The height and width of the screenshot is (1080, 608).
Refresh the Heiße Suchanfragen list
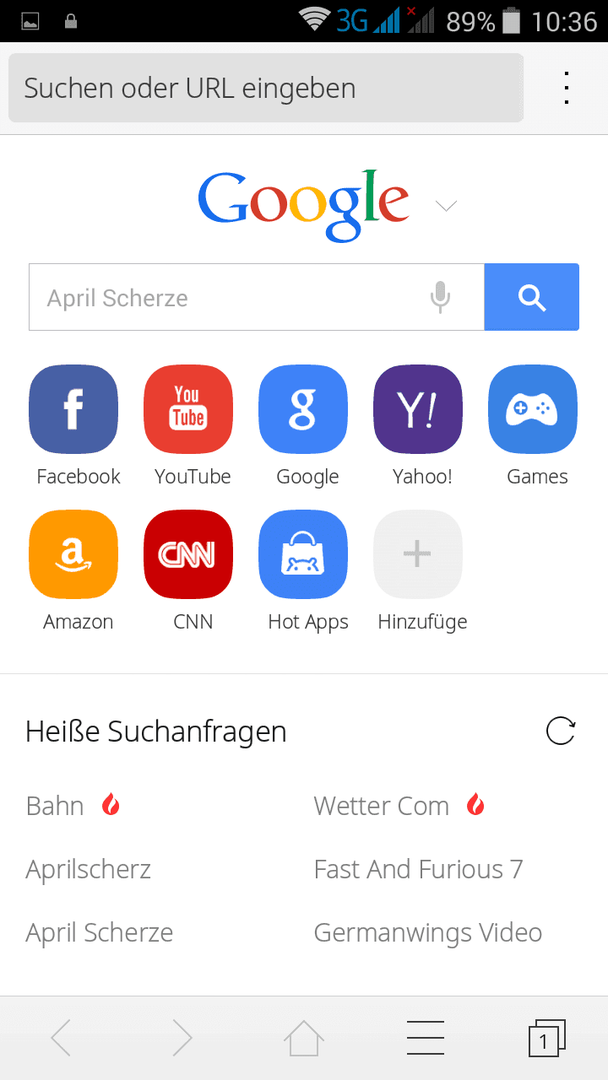(x=560, y=731)
